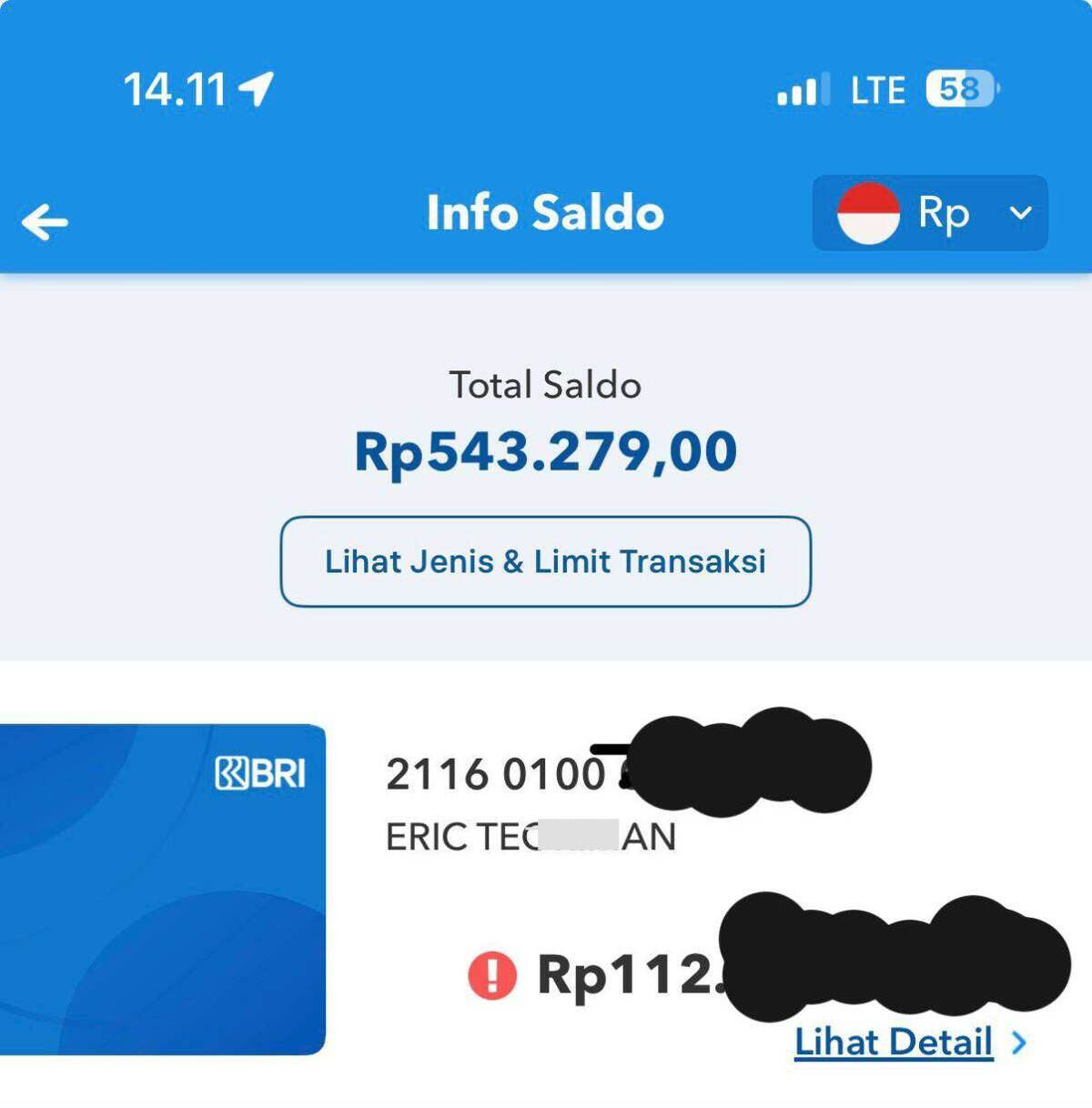The image size is (1092, 1108).
Task: Select the blue BRI card
Action: coord(162,889)
